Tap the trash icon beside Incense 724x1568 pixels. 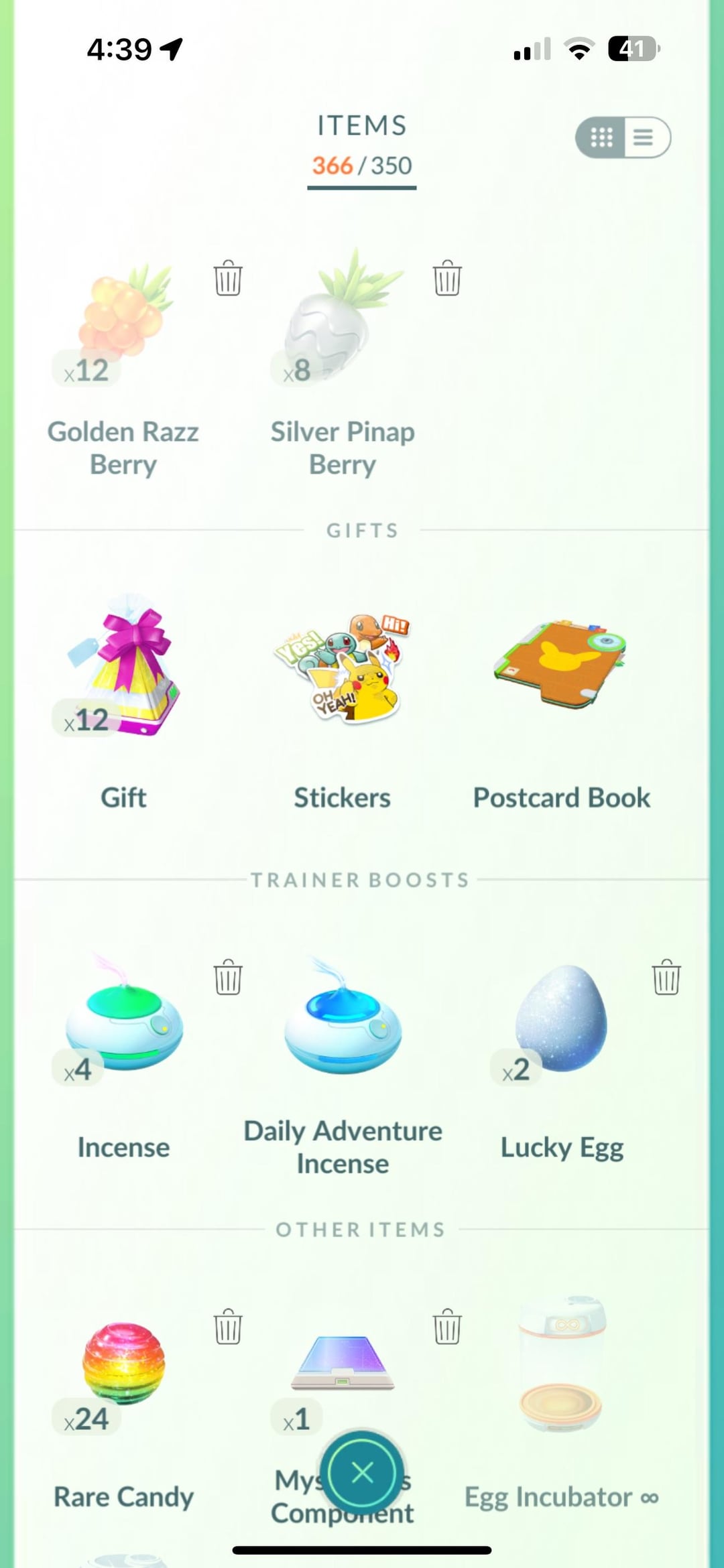[228, 978]
